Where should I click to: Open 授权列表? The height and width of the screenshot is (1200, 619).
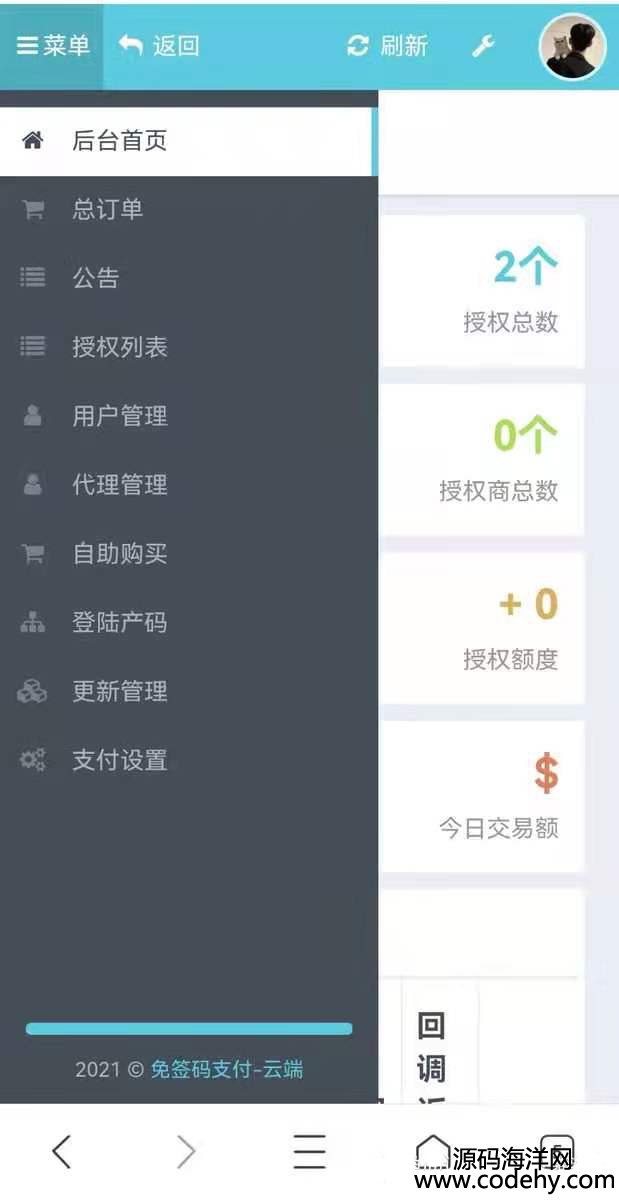tap(119, 347)
